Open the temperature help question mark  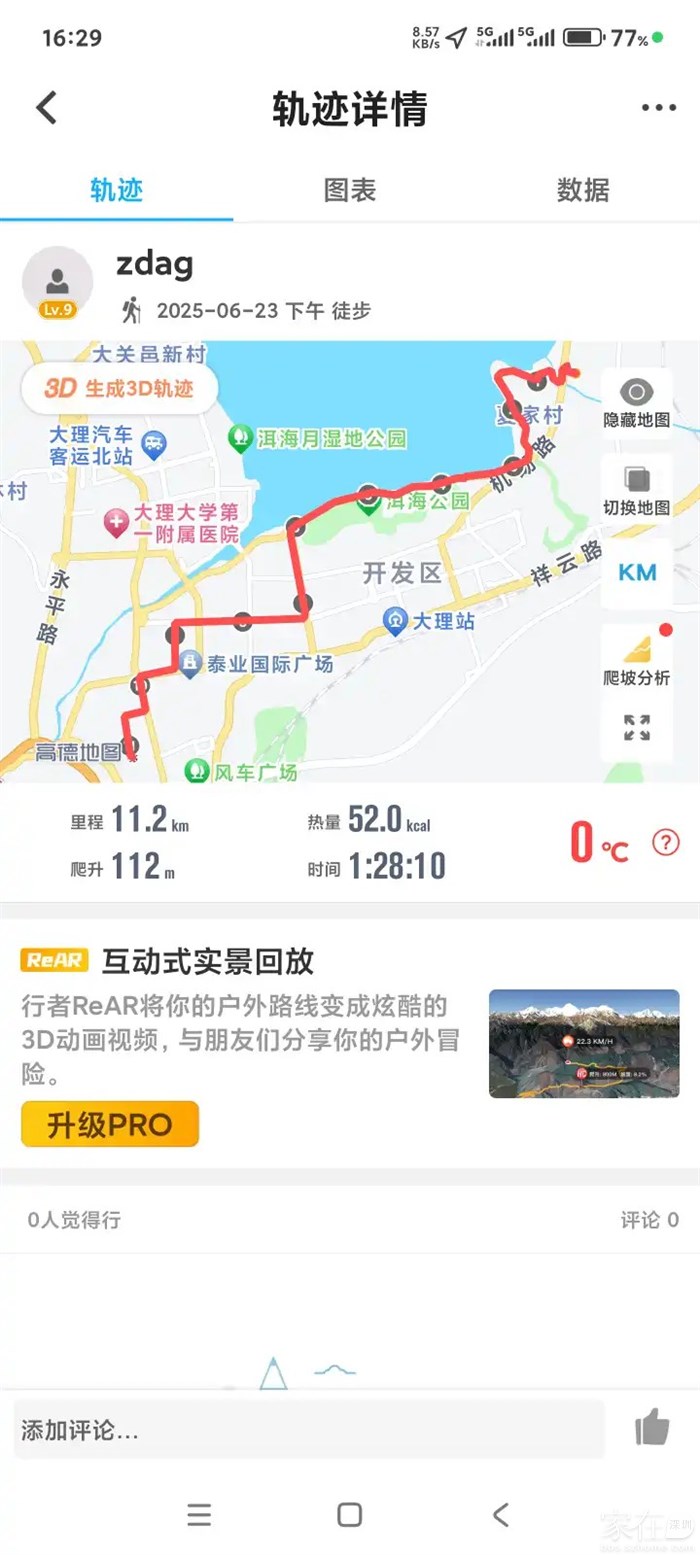point(665,842)
